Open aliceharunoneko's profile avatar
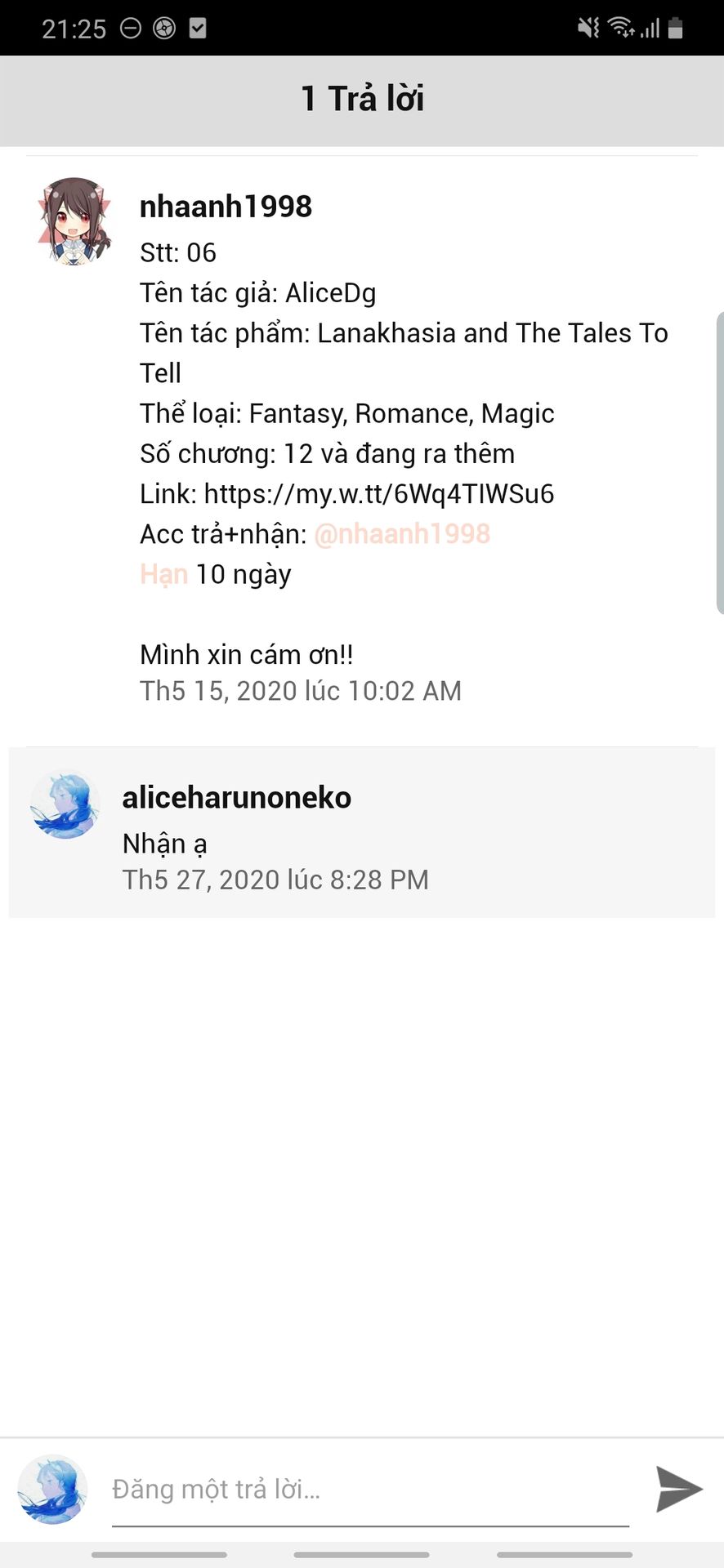The image size is (724, 1568). (65, 807)
